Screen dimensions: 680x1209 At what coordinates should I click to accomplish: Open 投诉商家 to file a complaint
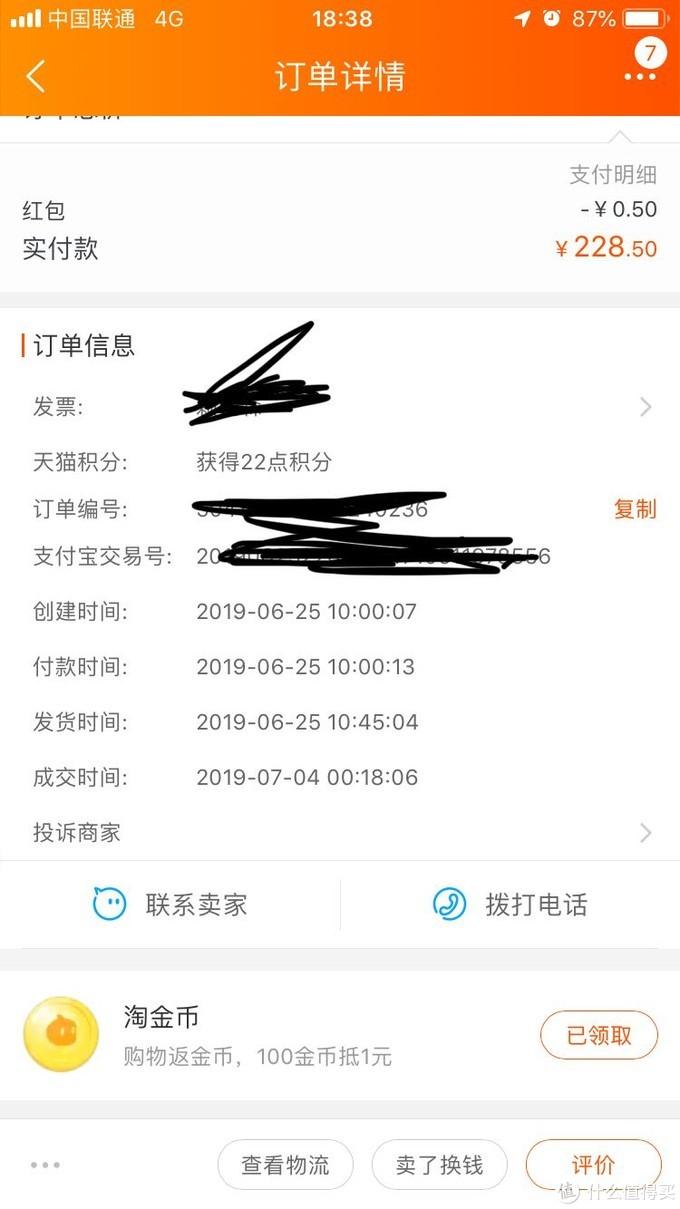(340, 832)
